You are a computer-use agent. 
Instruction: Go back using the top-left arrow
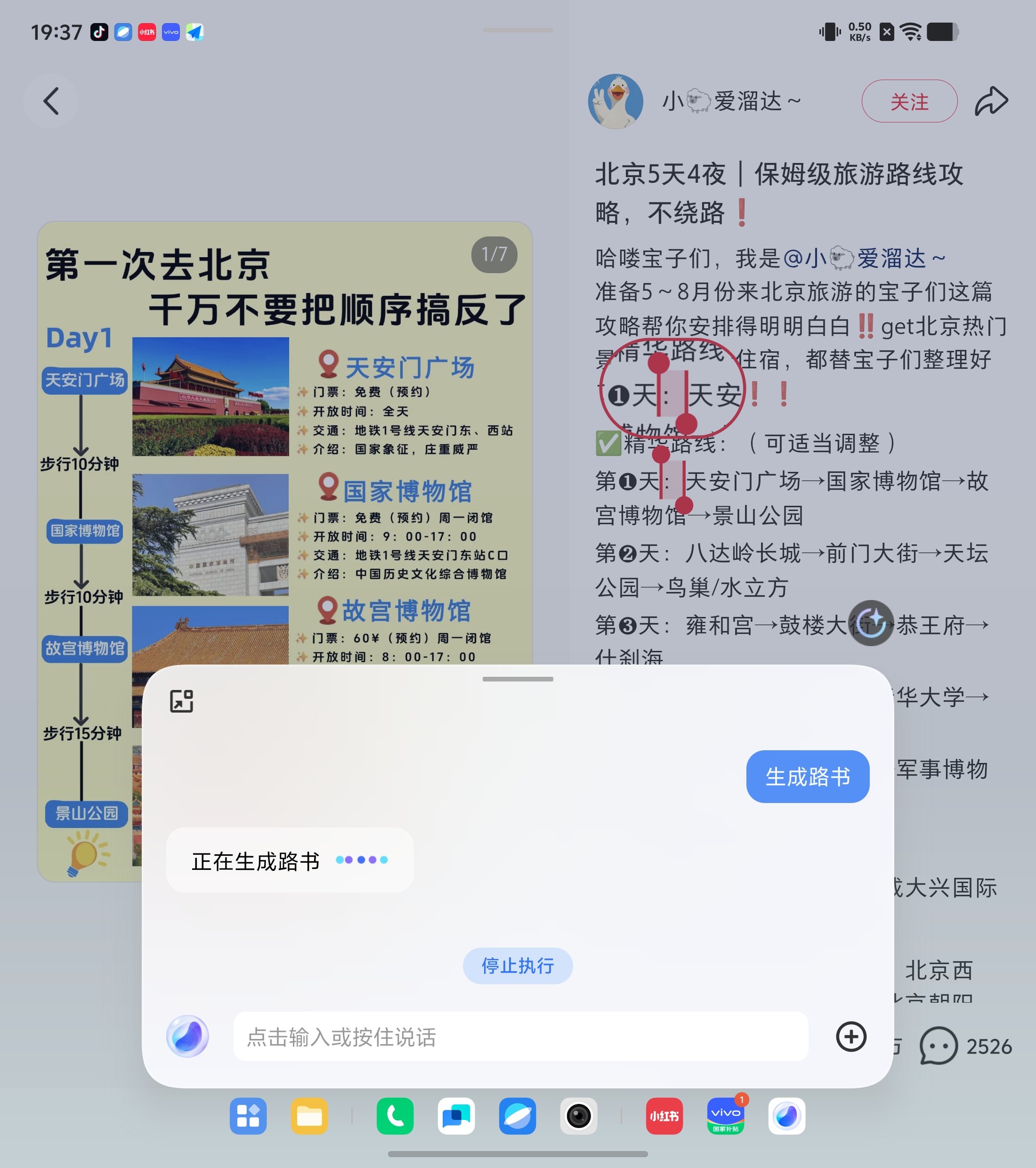click(51, 101)
